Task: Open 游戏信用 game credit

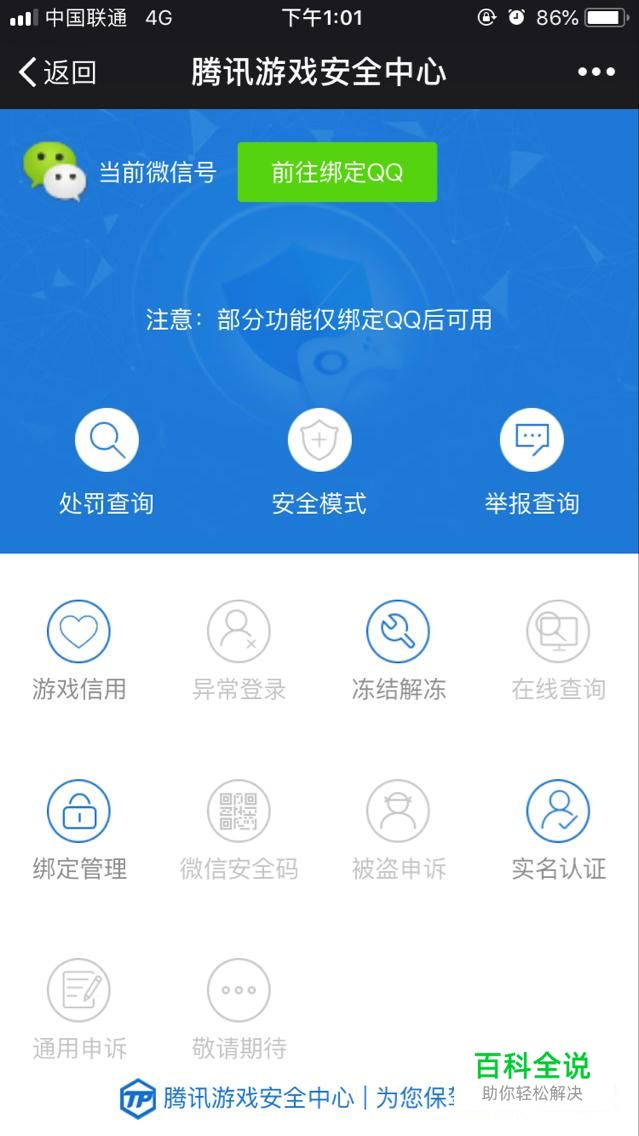Action: coord(79,651)
